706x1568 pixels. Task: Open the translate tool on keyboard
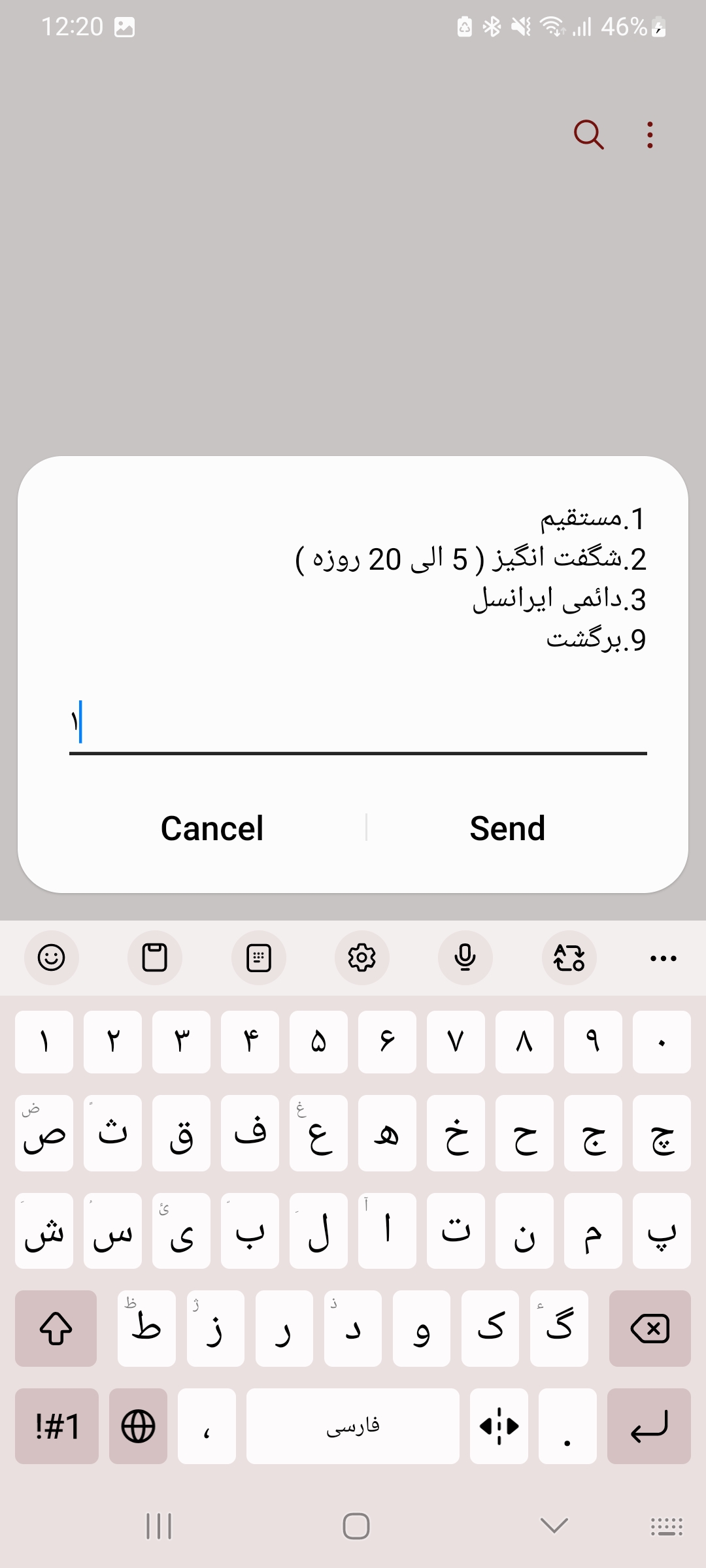tap(569, 958)
